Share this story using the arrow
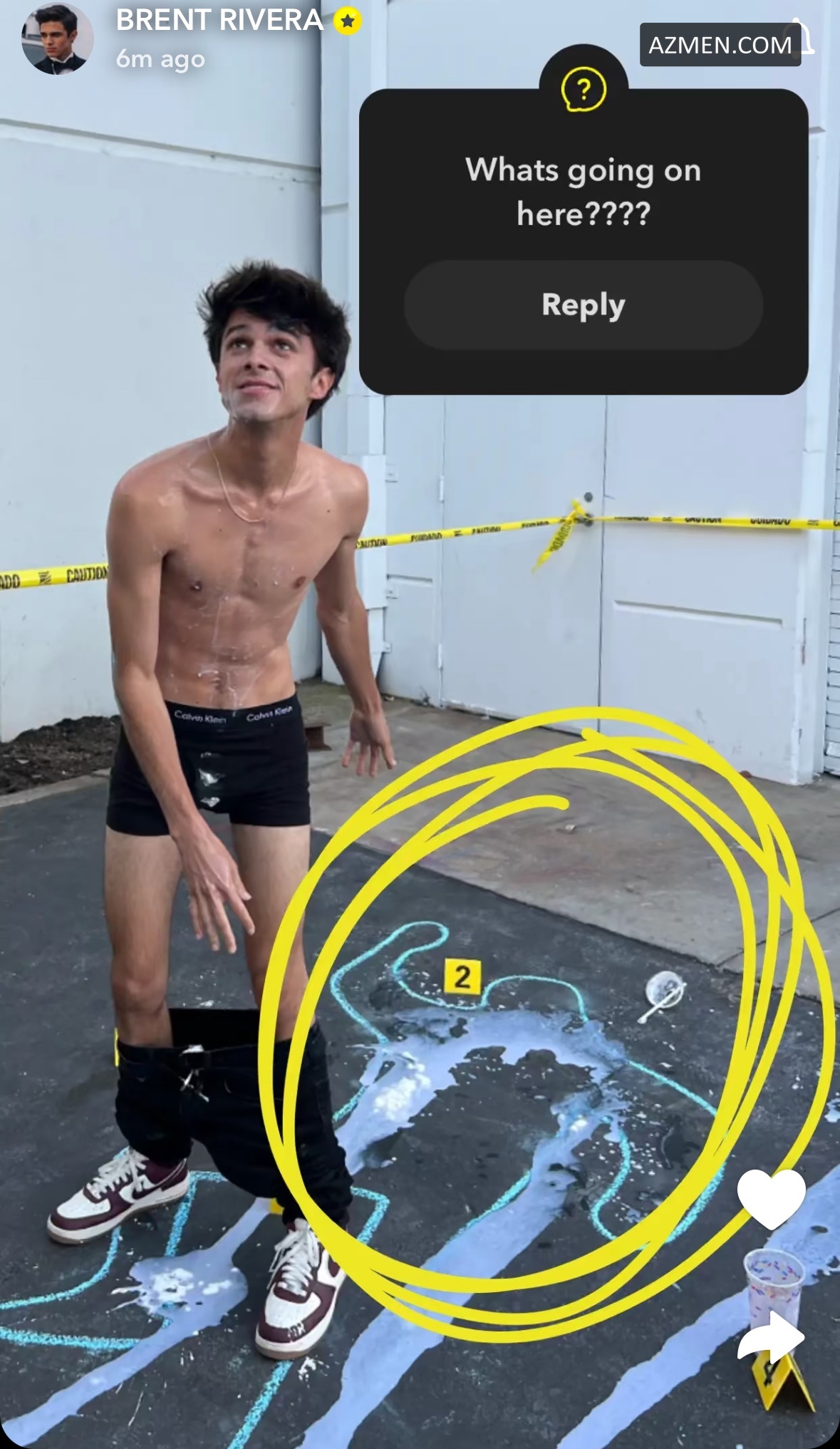 (771, 1336)
